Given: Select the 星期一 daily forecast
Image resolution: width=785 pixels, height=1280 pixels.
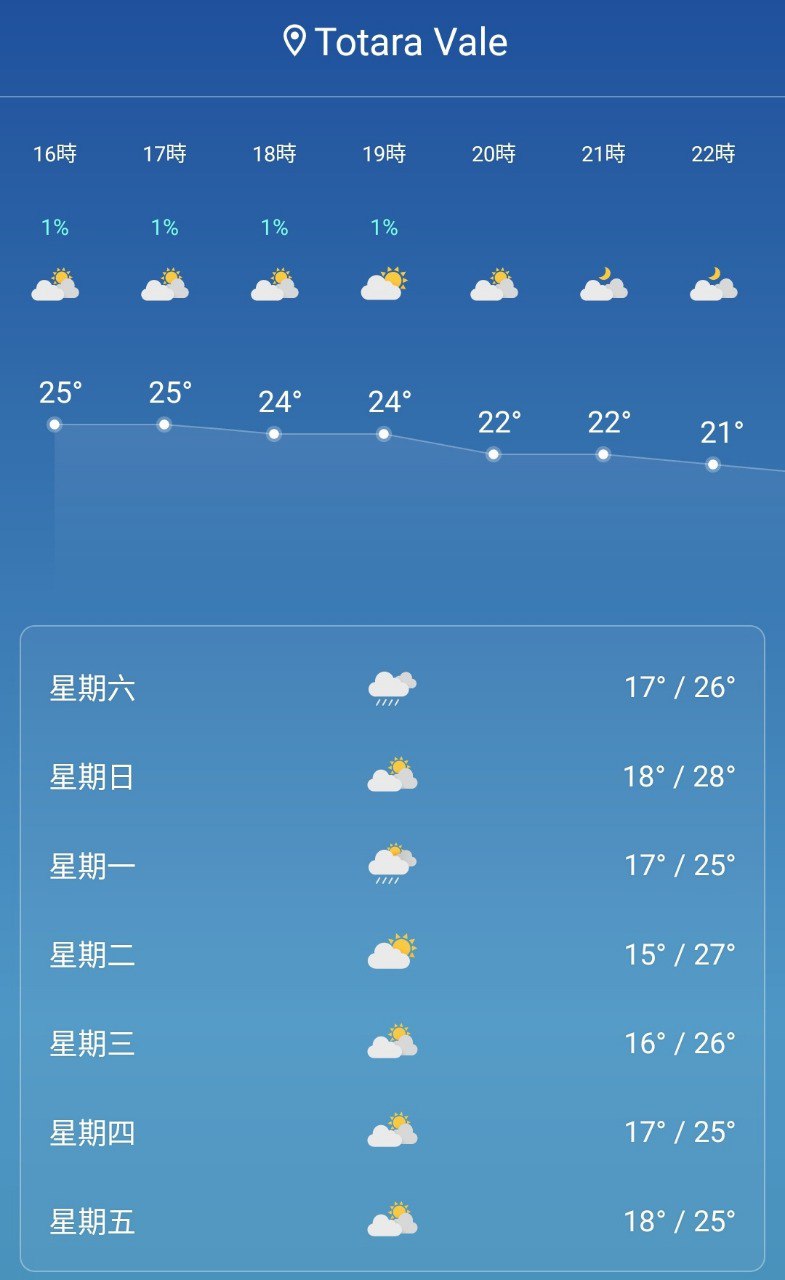Looking at the screenshot, I should tap(392, 866).
